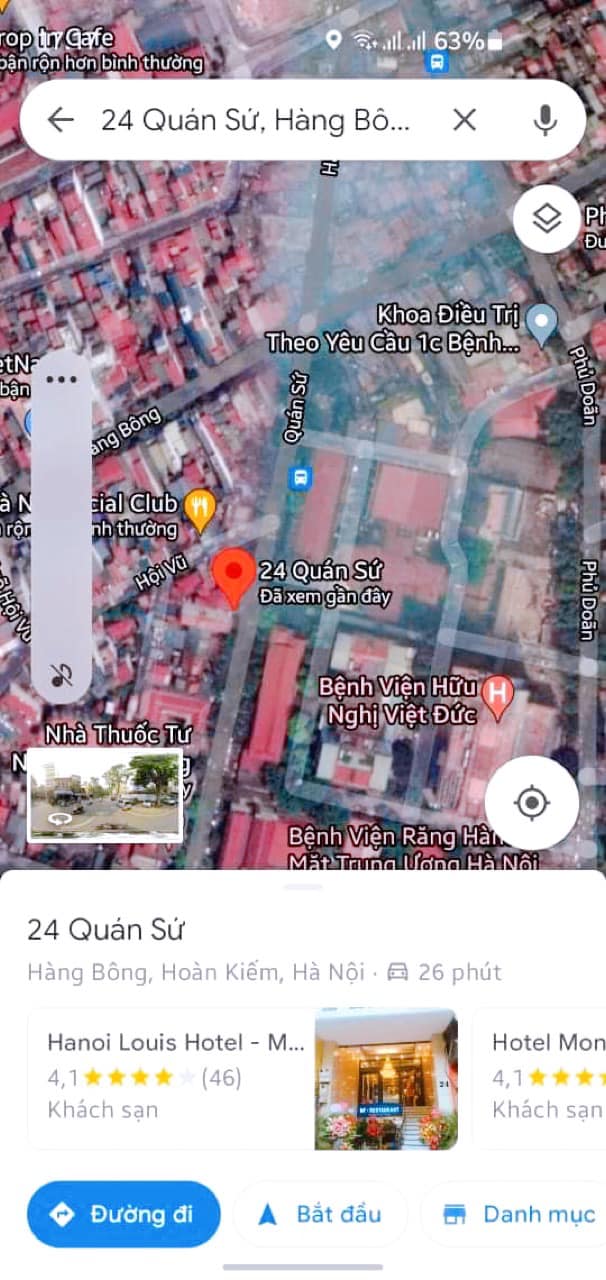Open the Street View preview thumbnail

[x=105, y=795]
